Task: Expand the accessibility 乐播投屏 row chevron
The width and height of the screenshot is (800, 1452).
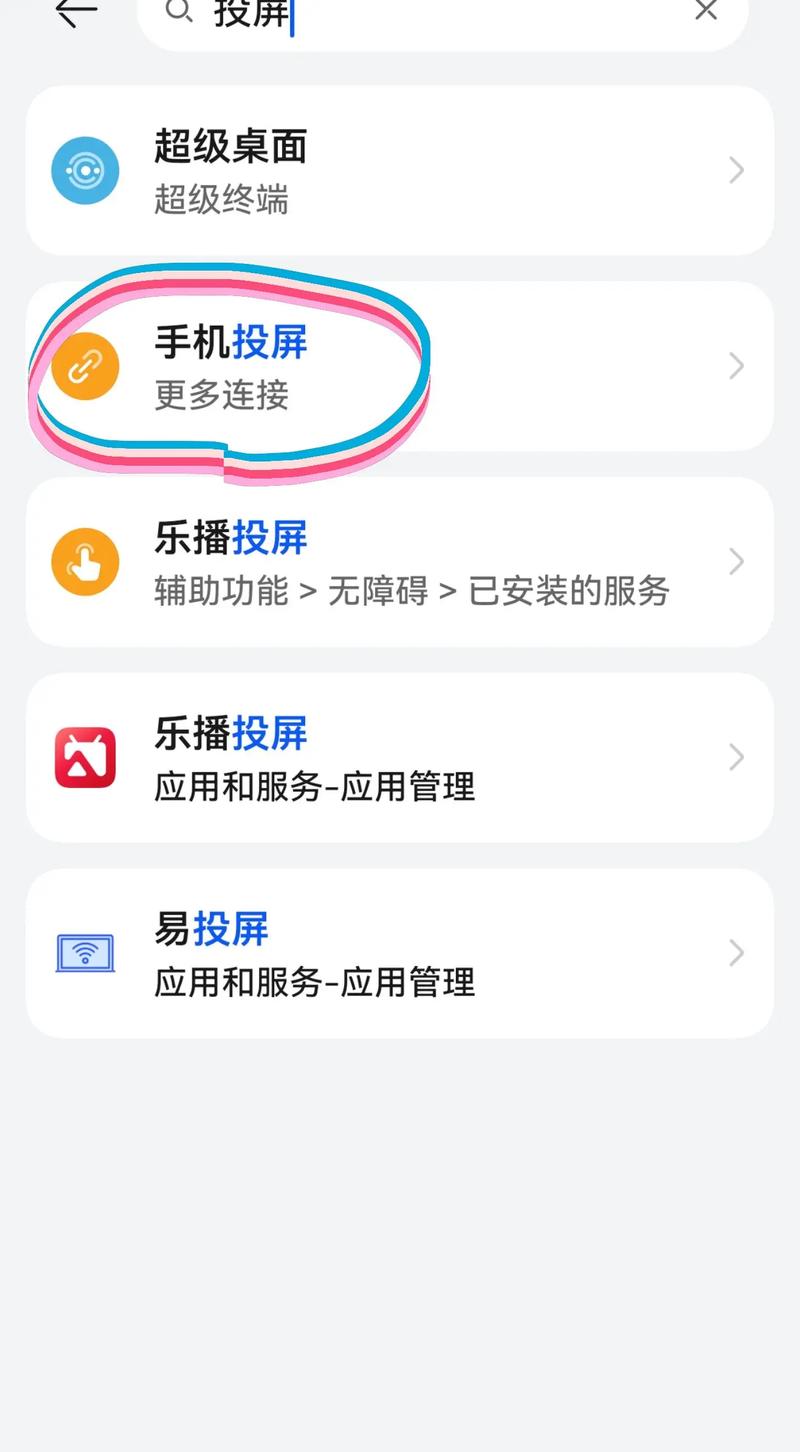Action: (736, 561)
